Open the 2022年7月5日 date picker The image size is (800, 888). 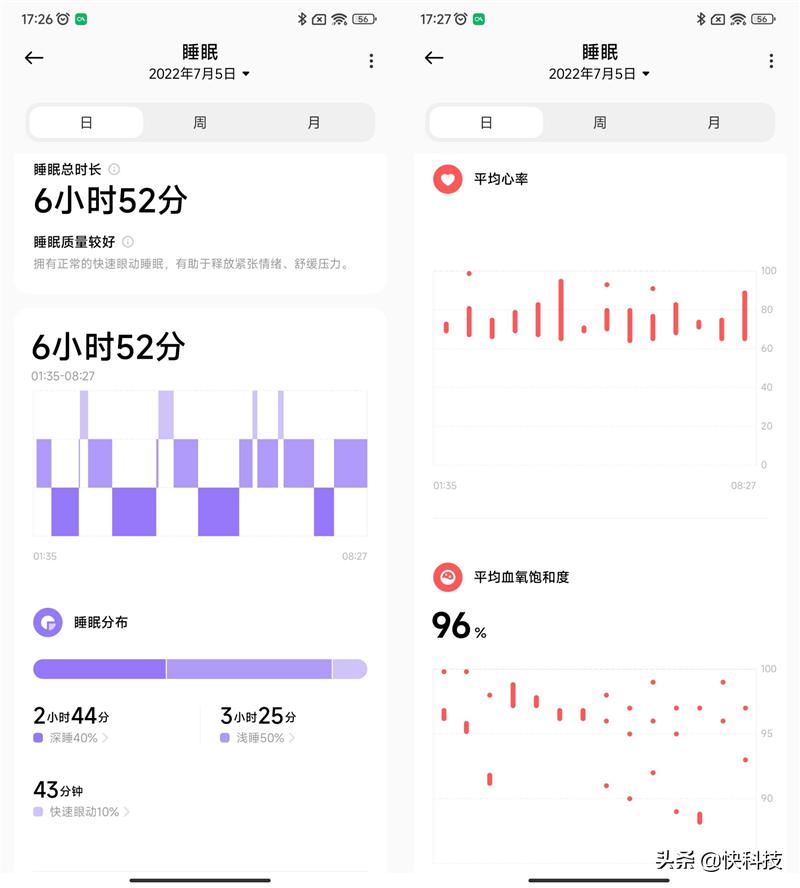[x=200, y=73]
